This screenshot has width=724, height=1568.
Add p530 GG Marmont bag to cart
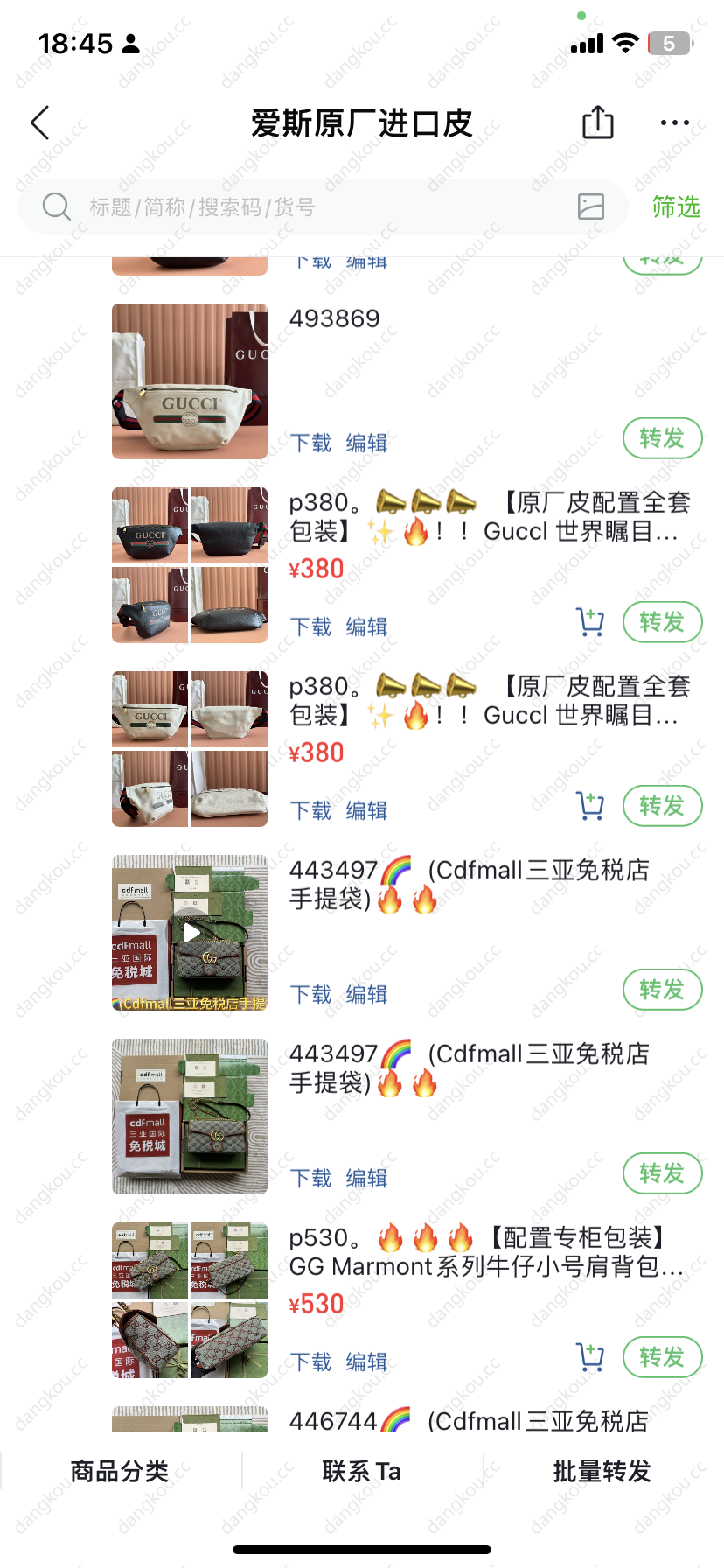pyautogui.click(x=590, y=1357)
